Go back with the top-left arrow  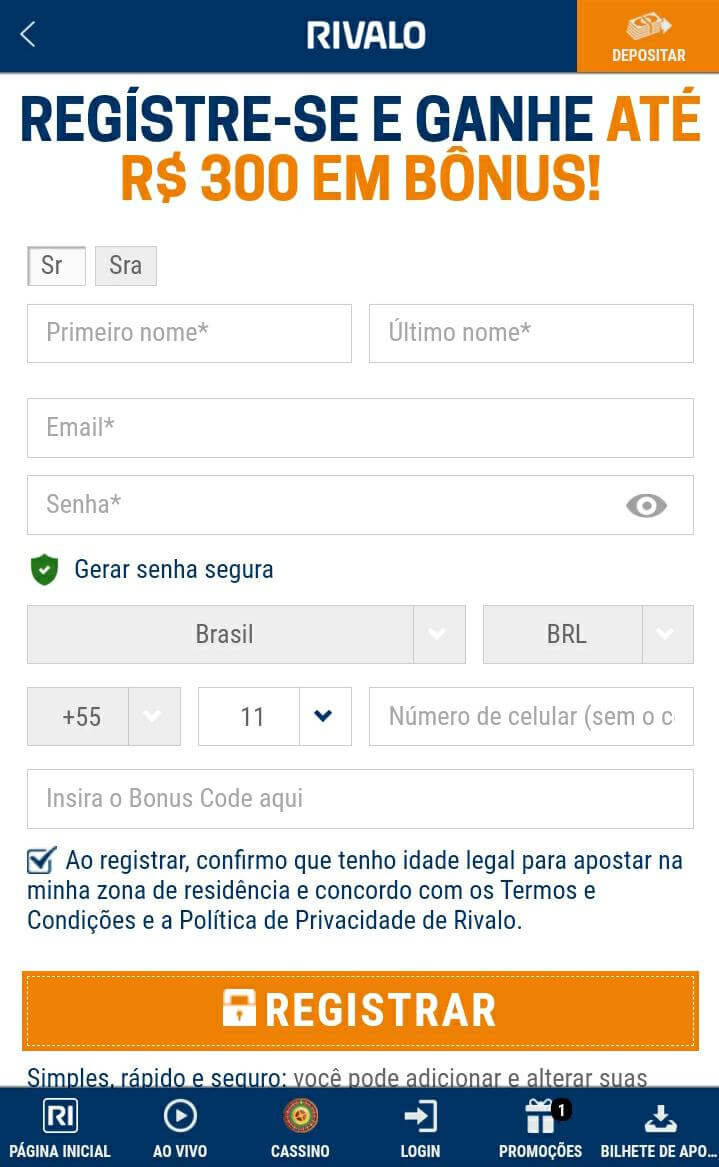tap(28, 34)
